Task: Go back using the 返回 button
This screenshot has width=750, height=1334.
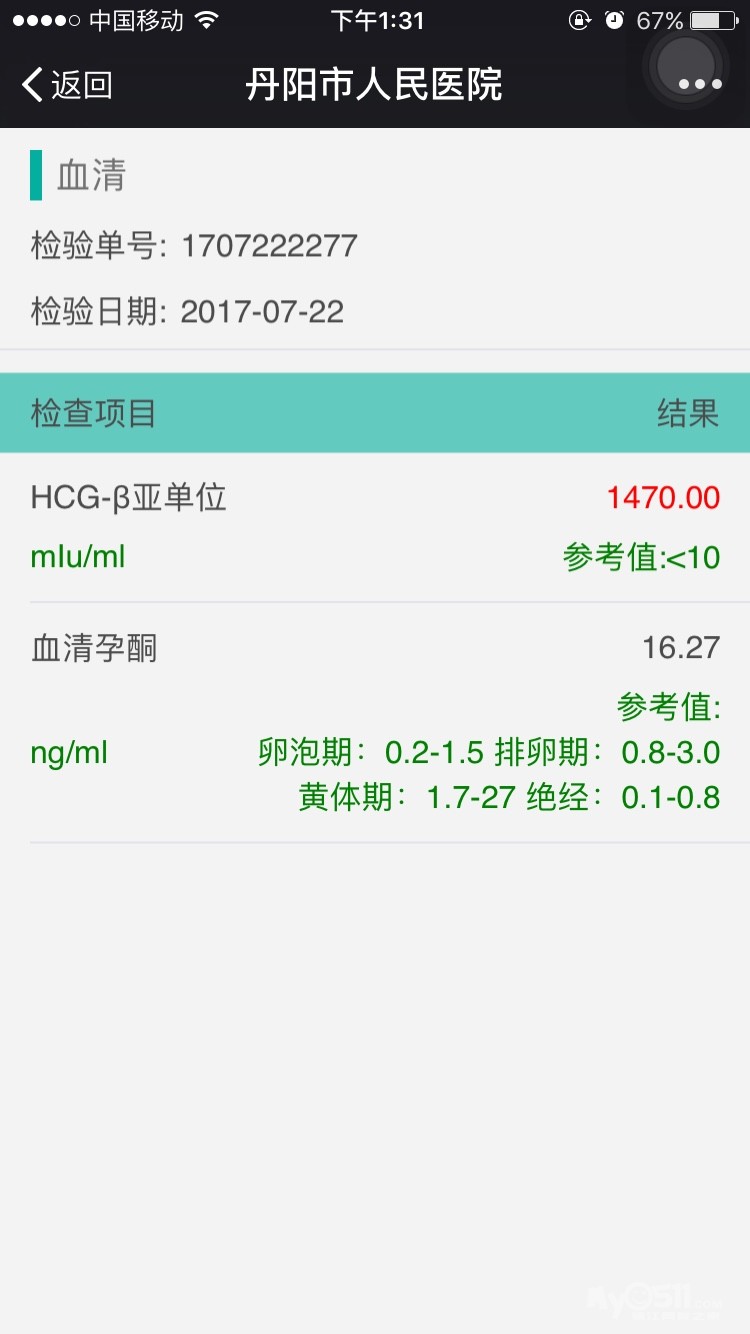Action: click(x=67, y=85)
